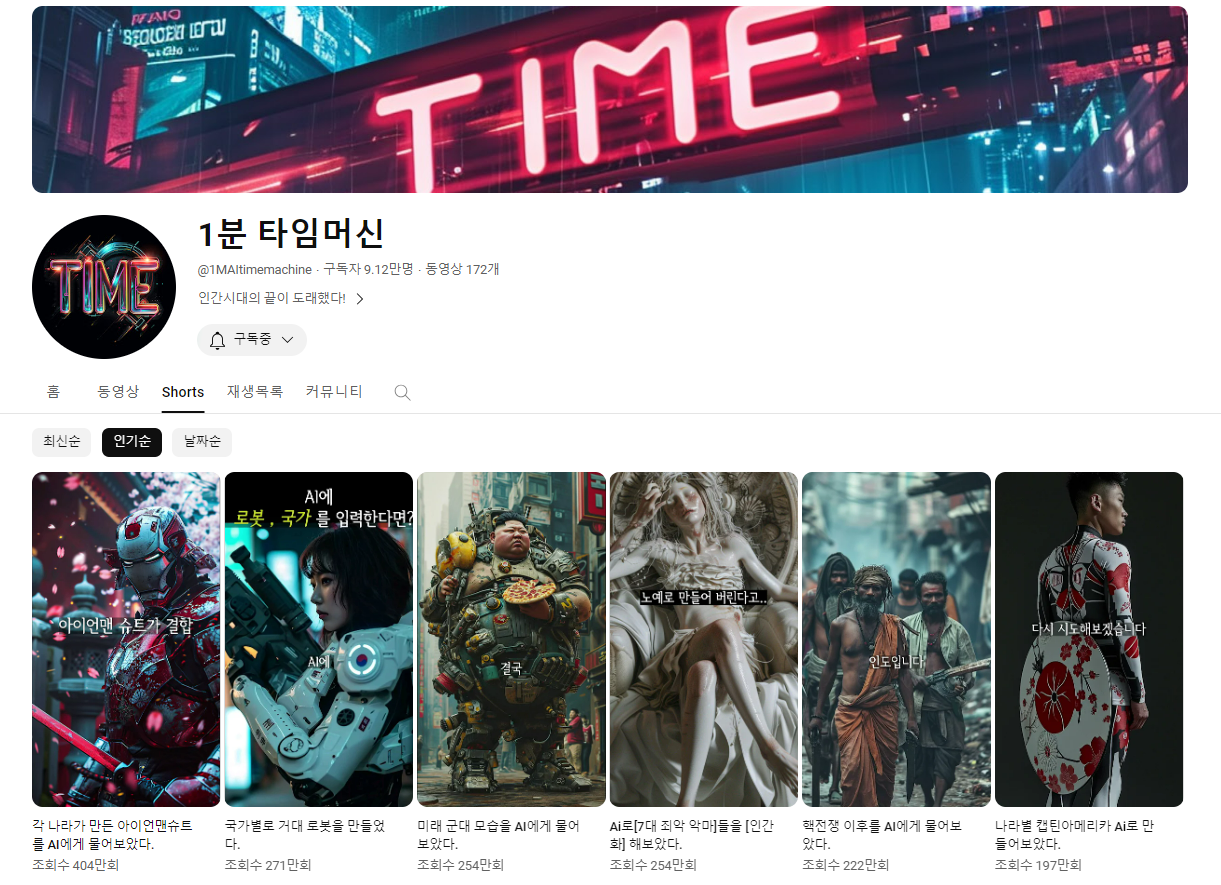
Task: Switch to the 재생목록 tab
Action: click(x=255, y=392)
